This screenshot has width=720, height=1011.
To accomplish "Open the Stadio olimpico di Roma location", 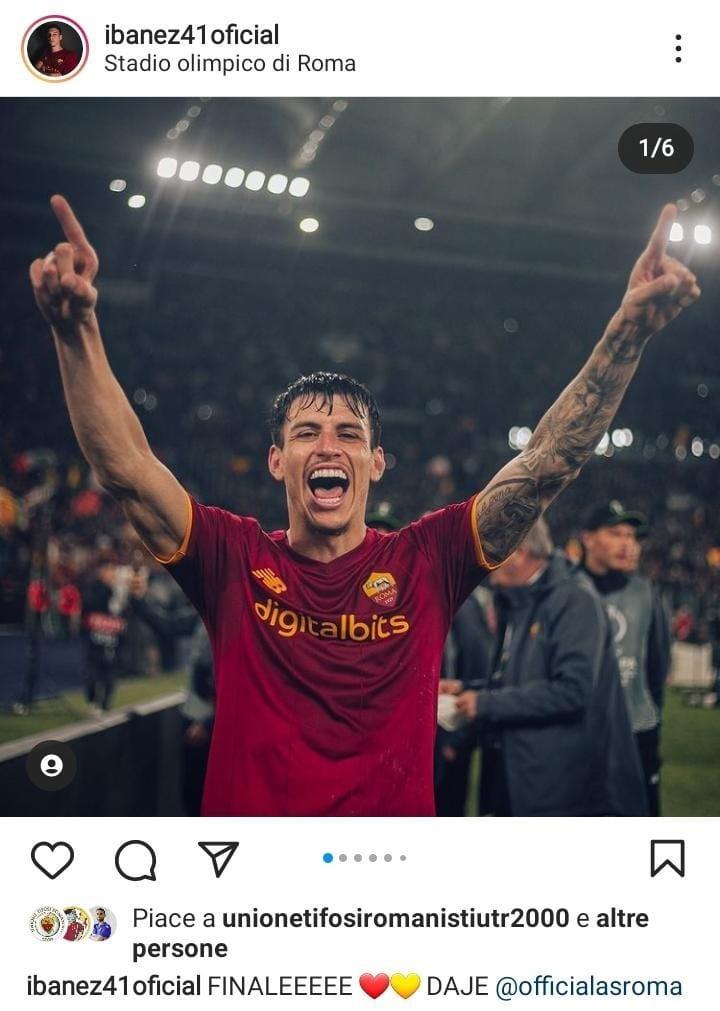I will pyautogui.click(x=229, y=64).
